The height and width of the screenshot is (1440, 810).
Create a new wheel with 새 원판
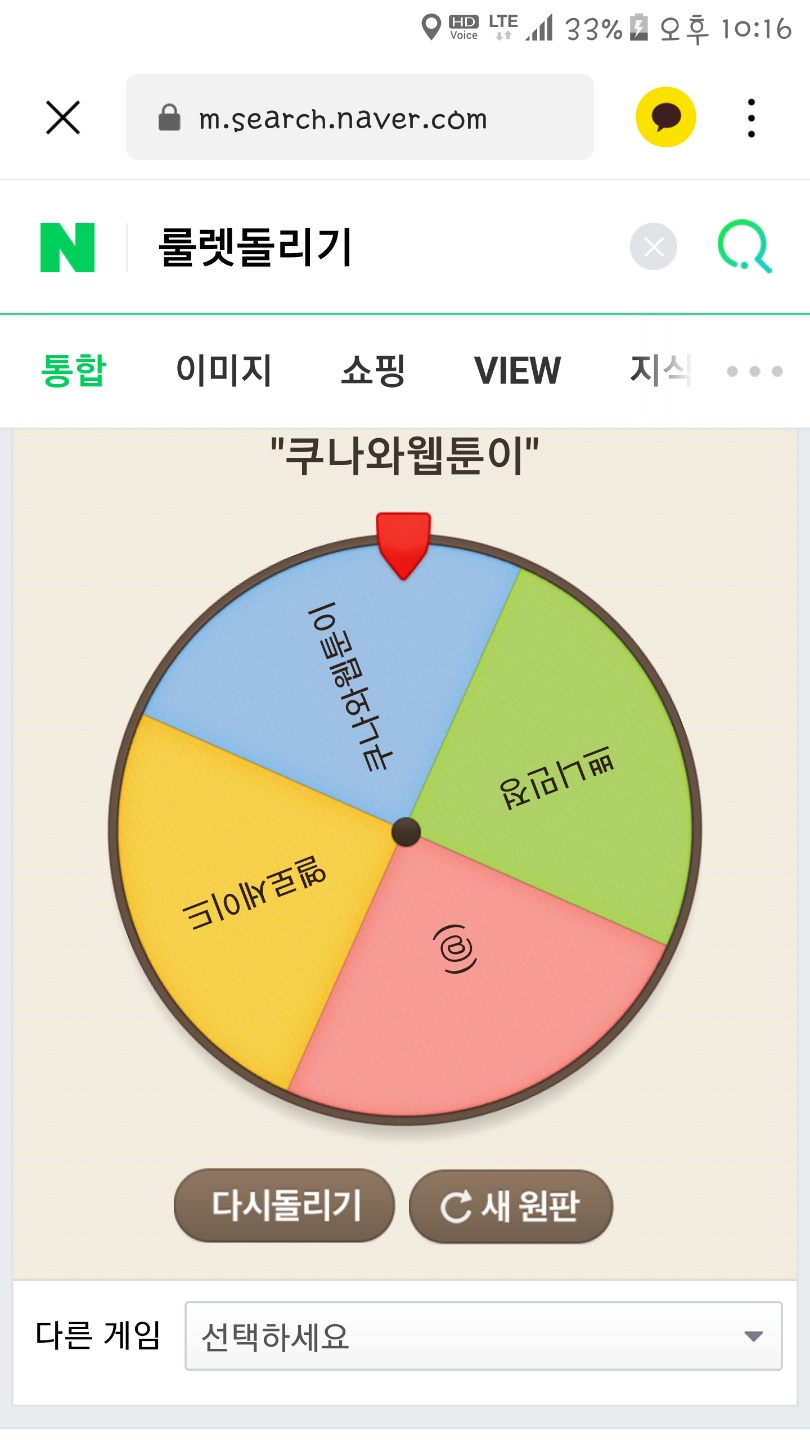point(511,1207)
